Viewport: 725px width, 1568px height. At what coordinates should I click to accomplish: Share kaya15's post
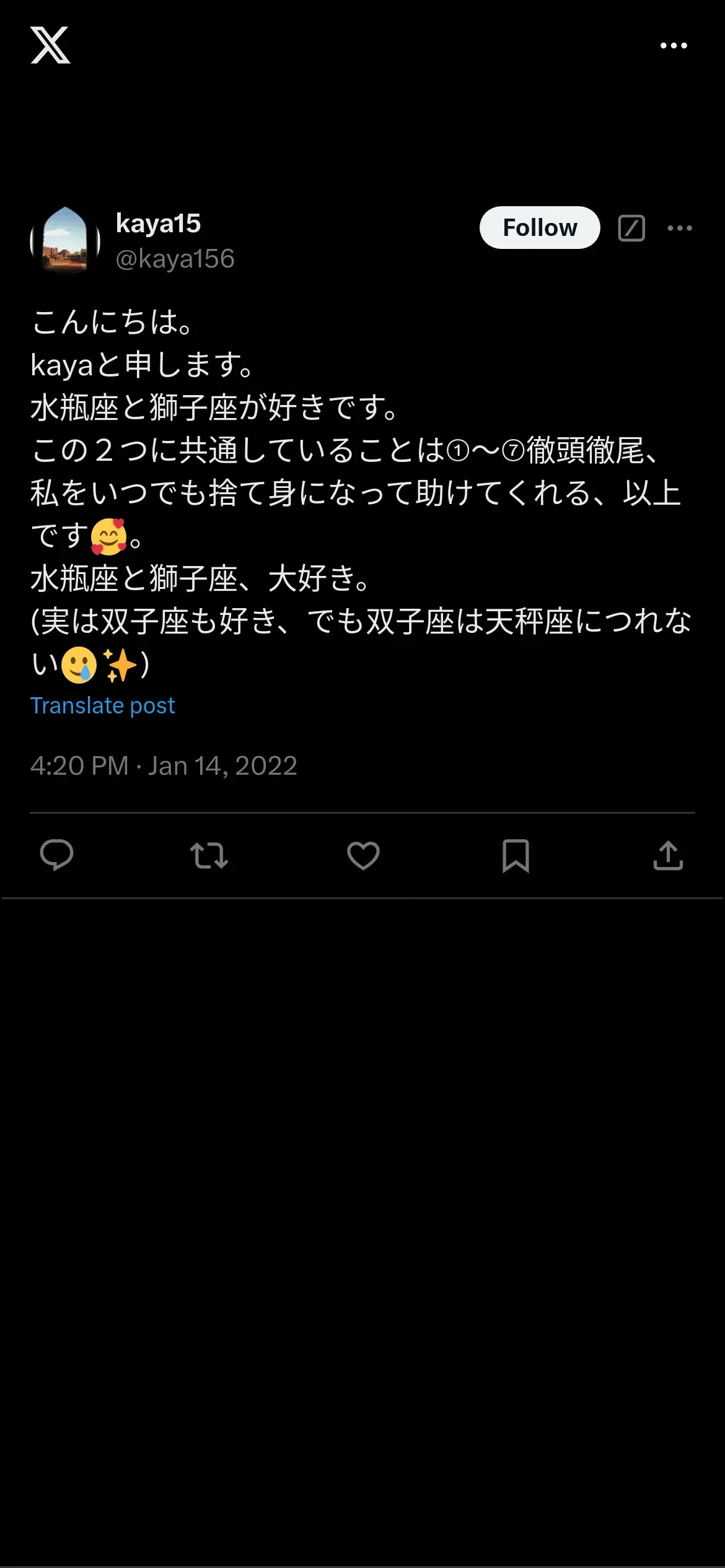(668, 855)
